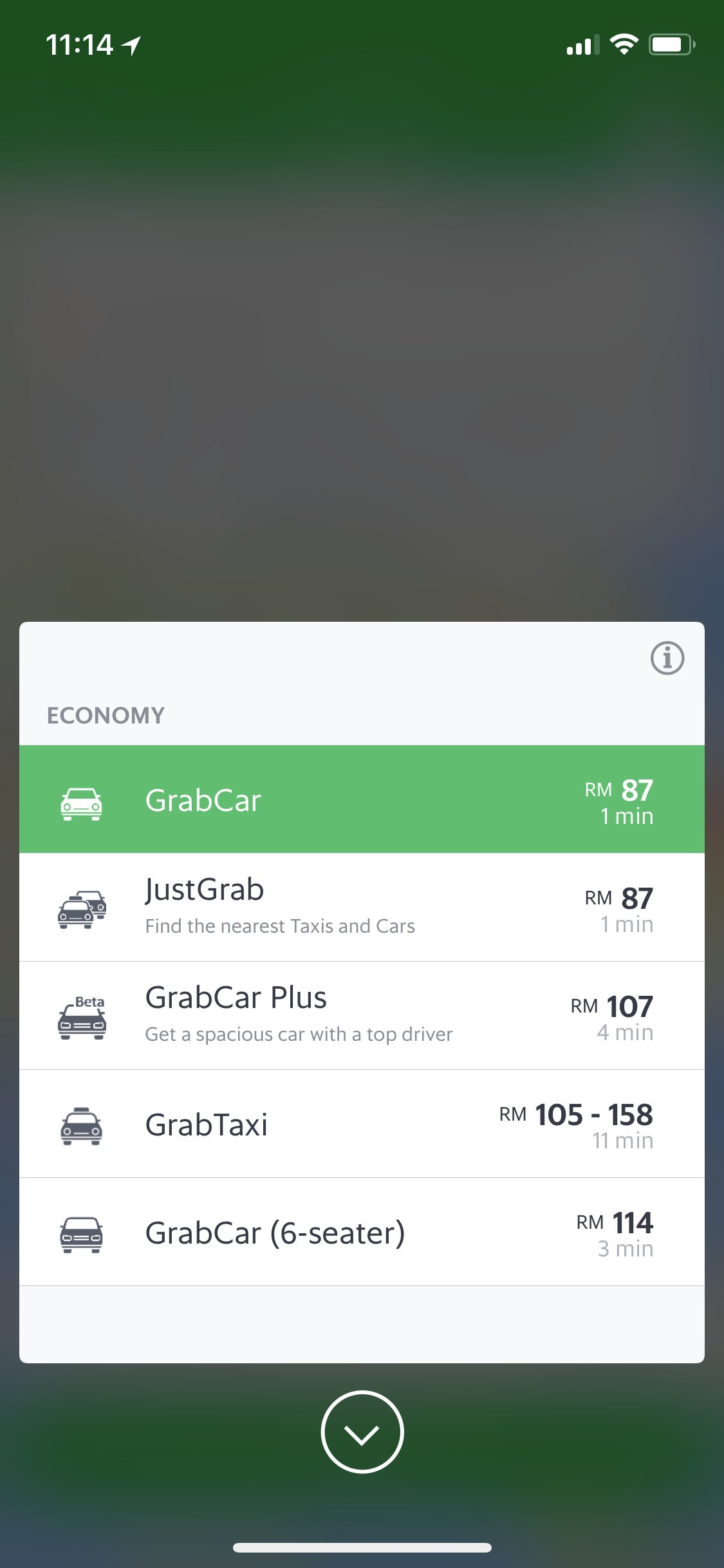Choose JustGrab nearest taxis and cars
This screenshot has width=724, height=1568.
pos(362,908)
